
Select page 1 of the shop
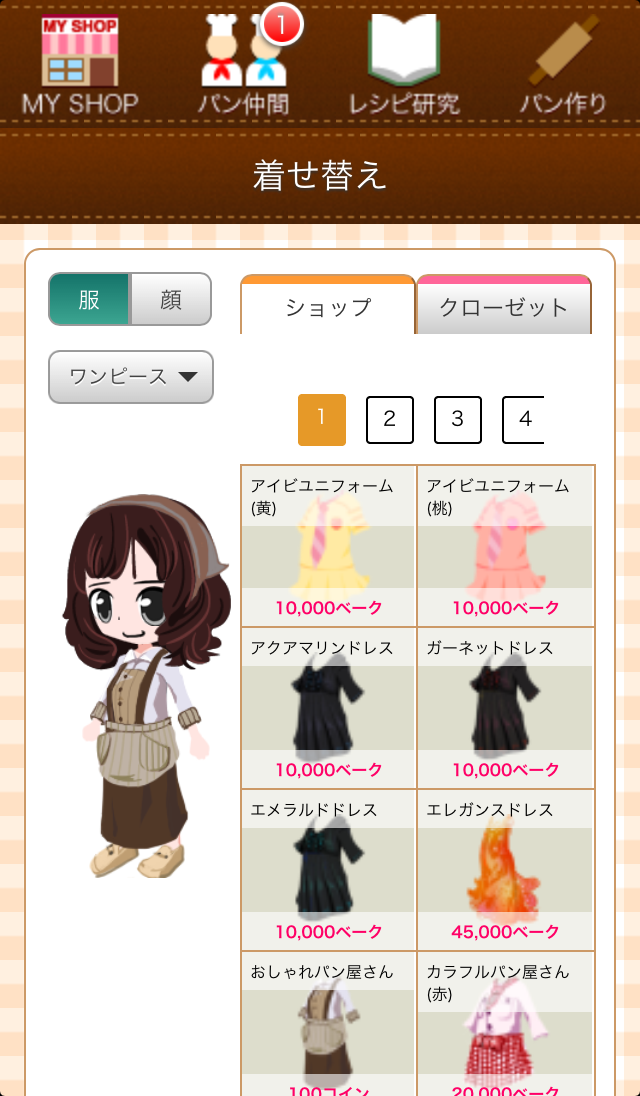(322, 420)
